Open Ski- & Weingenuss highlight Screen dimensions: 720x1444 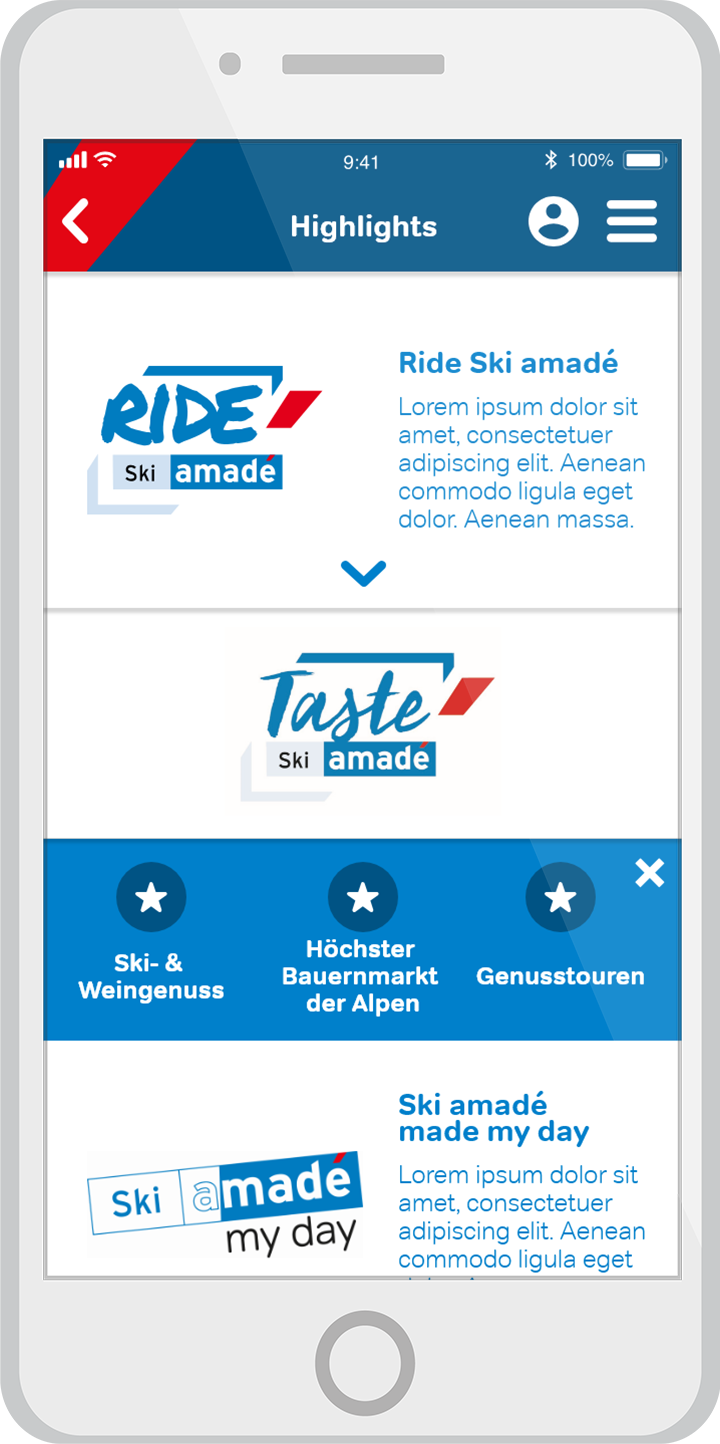(151, 933)
